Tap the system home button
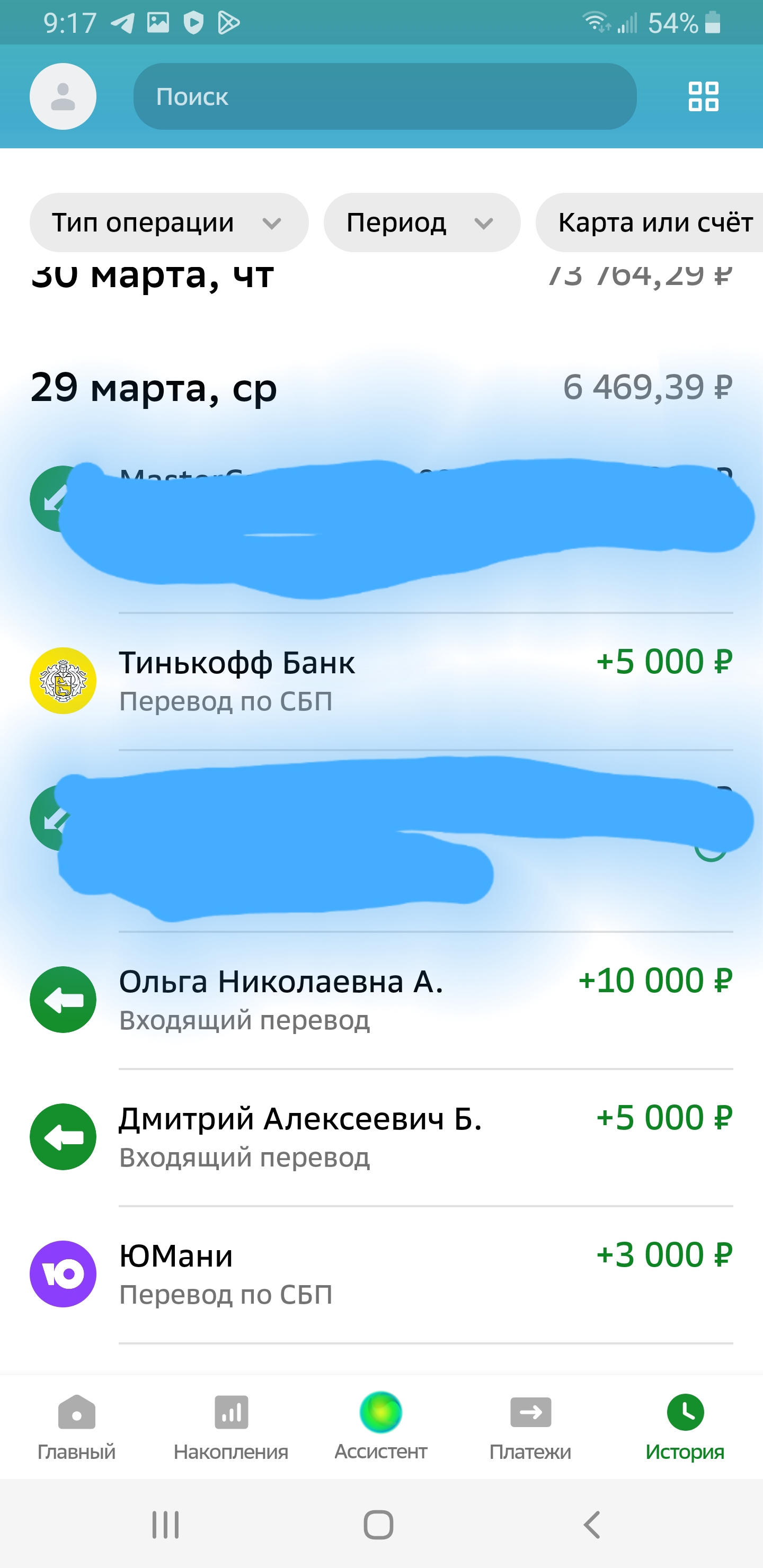This screenshot has height=1568, width=763. point(378,1525)
